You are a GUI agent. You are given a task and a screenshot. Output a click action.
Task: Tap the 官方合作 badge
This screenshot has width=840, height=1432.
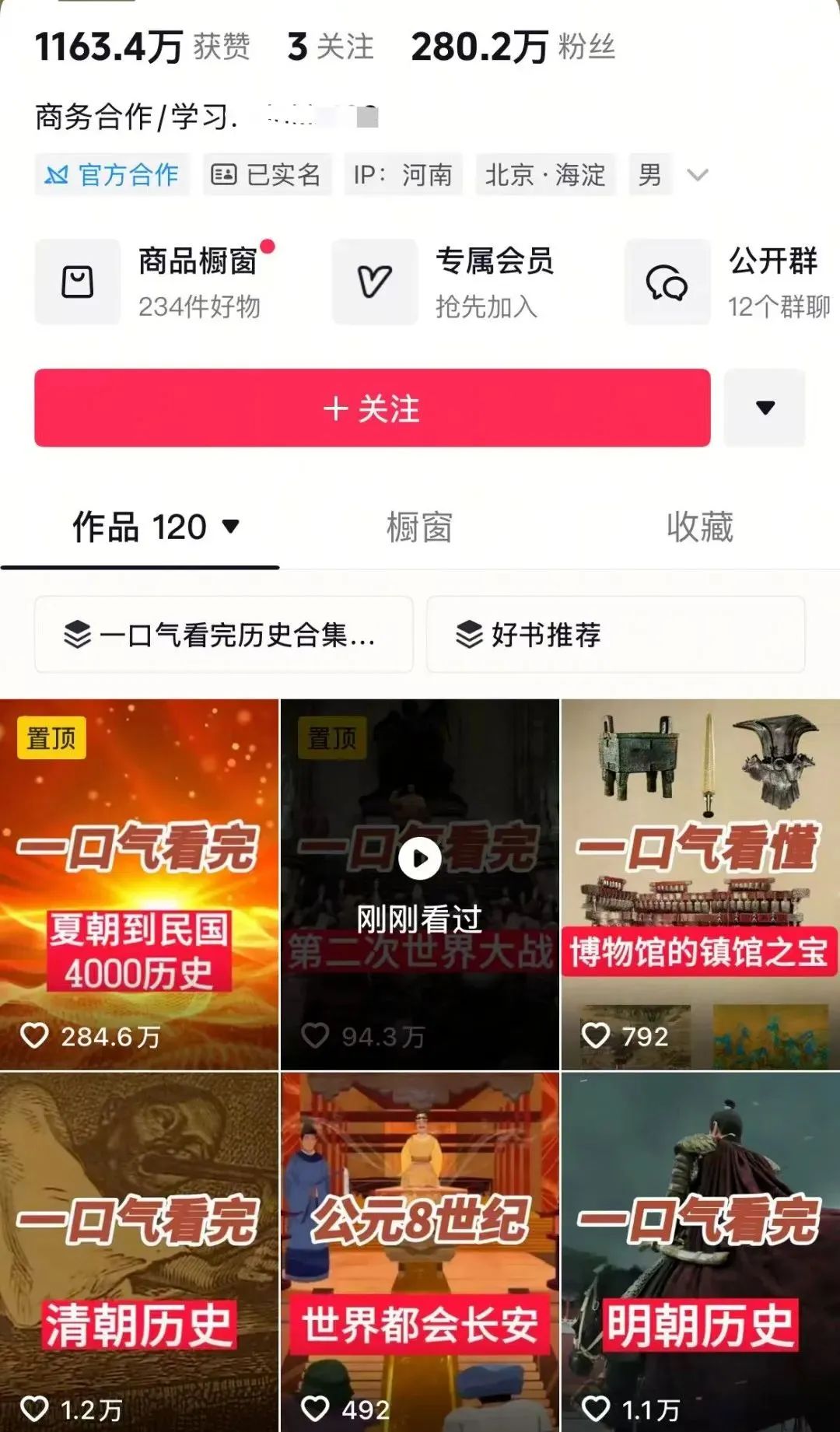pyautogui.click(x=112, y=175)
